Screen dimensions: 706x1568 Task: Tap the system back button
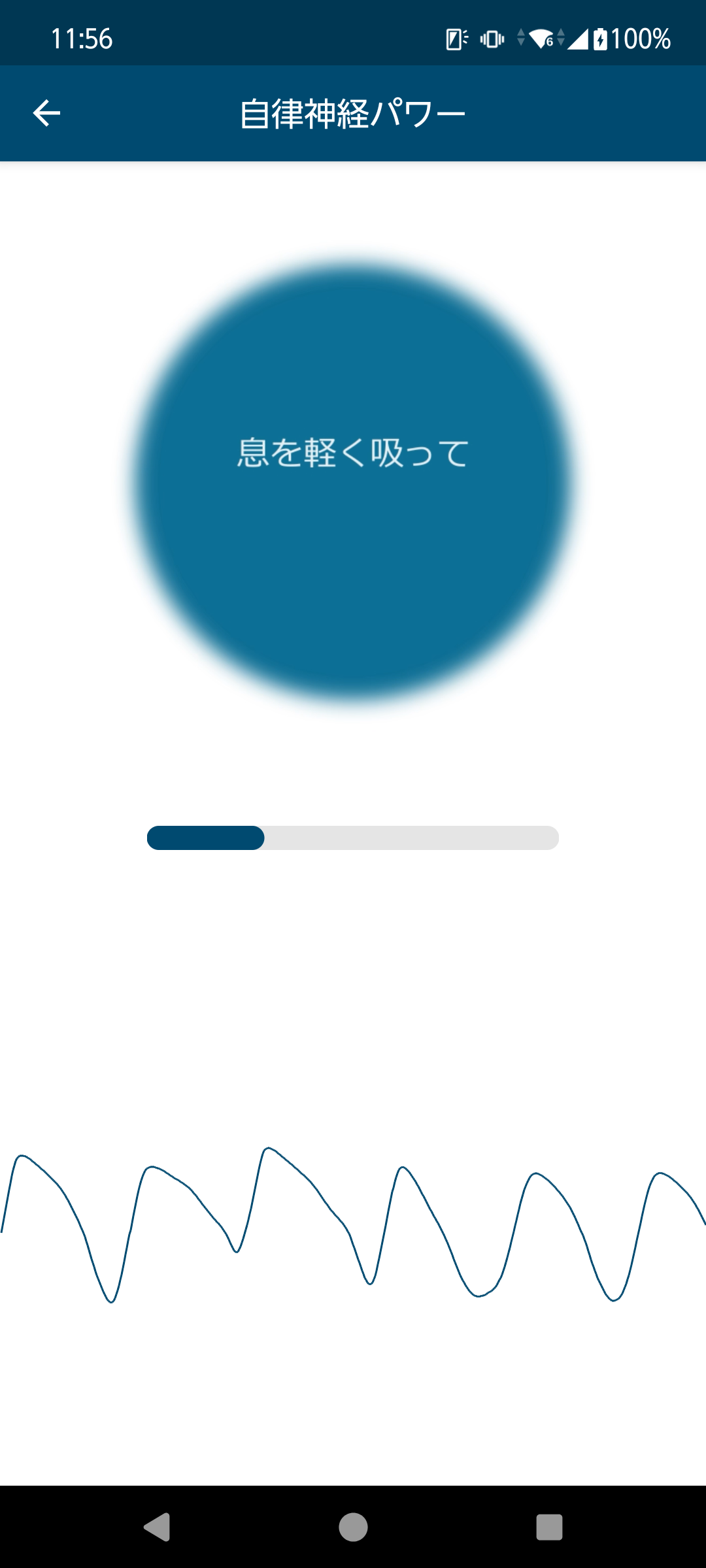157,1527
